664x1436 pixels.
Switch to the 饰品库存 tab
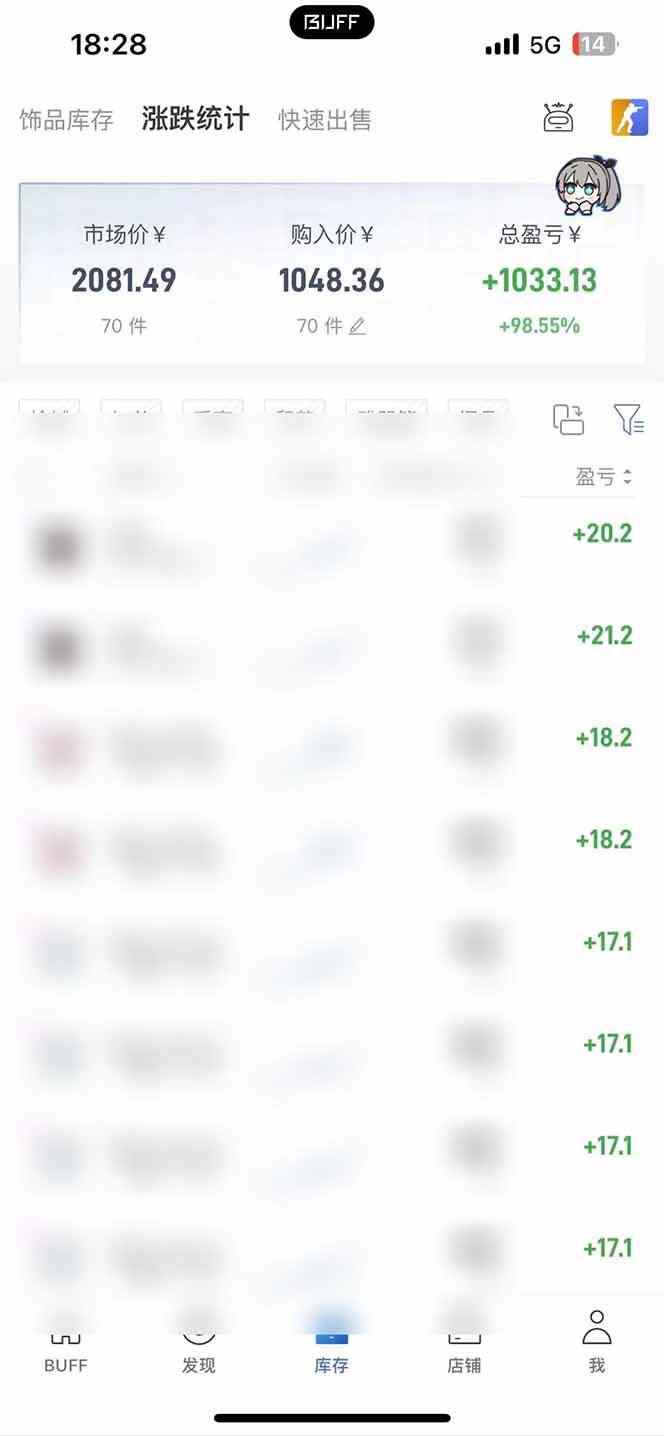[x=67, y=120]
